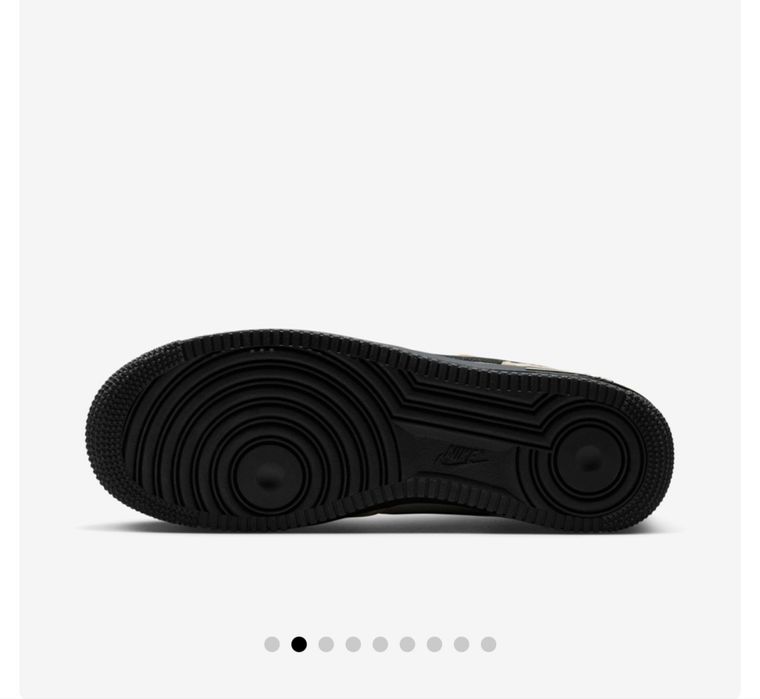Screen dimensions: 760x699
Task: Select the third carousel page dot
Action: coord(326,644)
